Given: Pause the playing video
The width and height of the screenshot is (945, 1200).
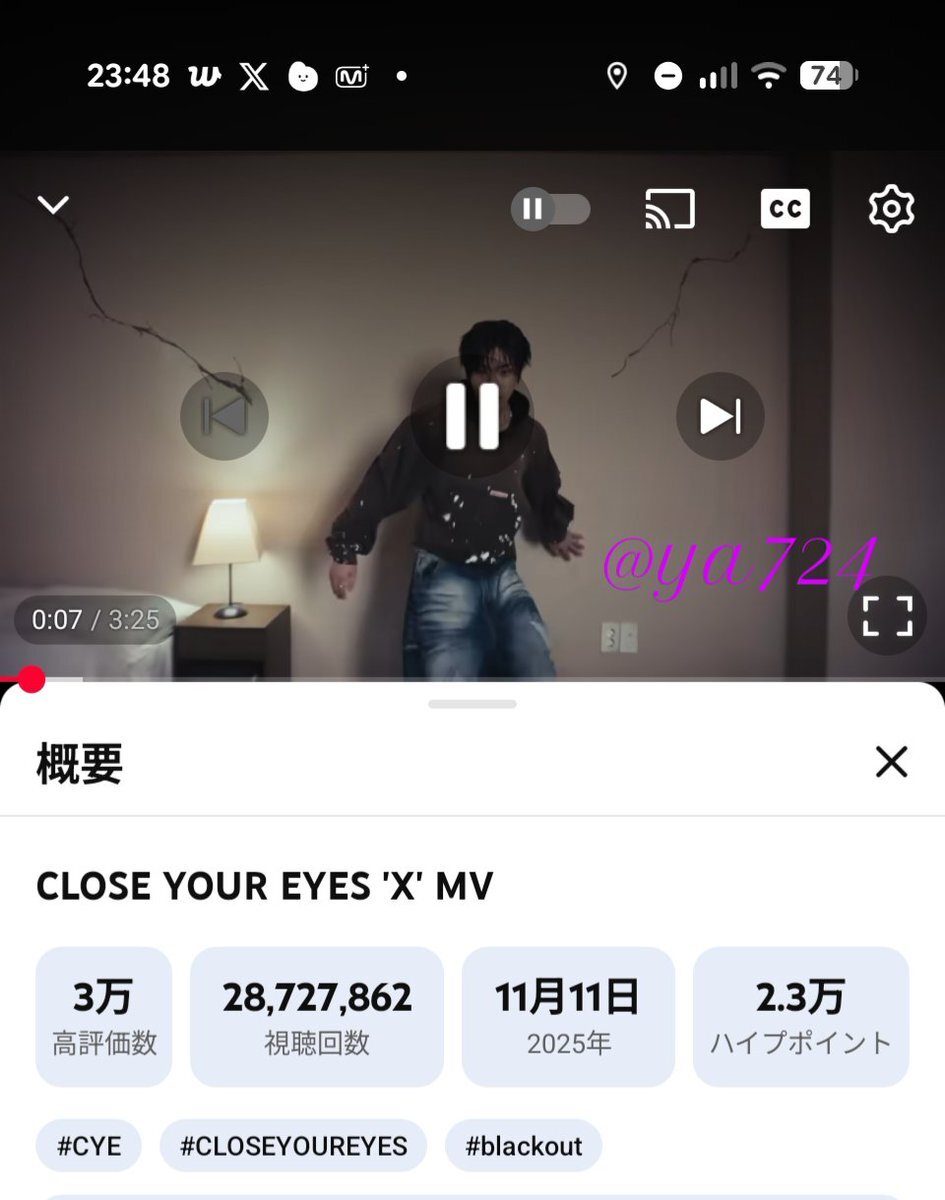Looking at the screenshot, I should pyautogui.click(x=471, y=415).
